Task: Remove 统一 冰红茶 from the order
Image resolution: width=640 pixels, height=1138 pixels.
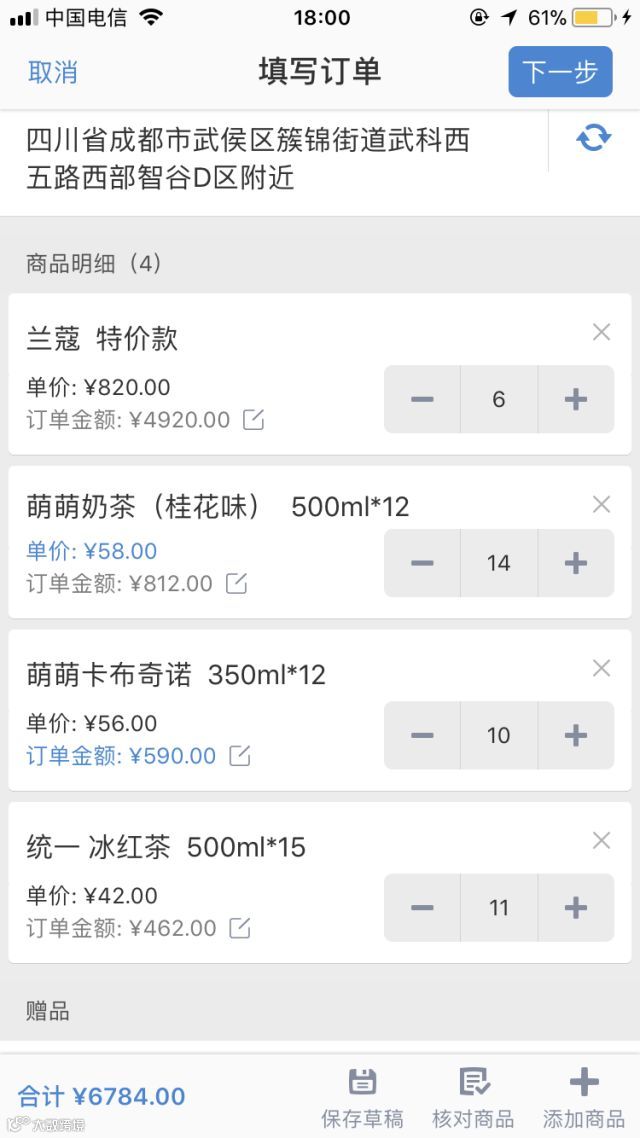Action: tap(601, 840)
